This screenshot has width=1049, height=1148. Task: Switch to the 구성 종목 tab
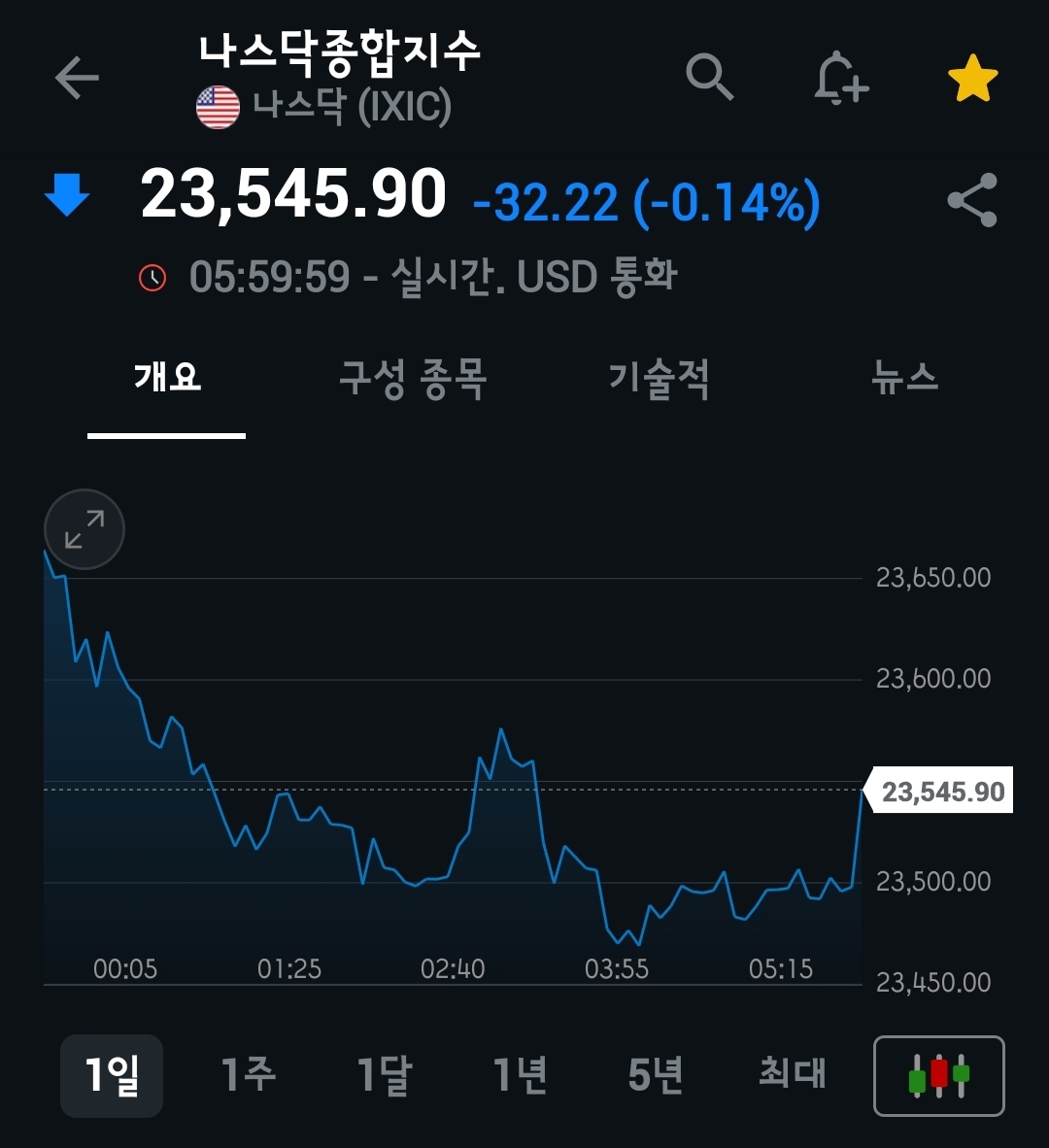pyautogui.click(x=413, y=378)
